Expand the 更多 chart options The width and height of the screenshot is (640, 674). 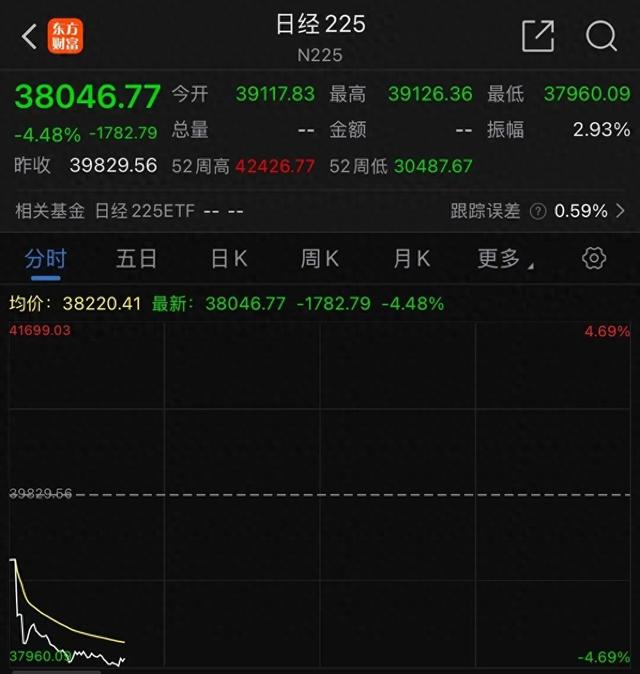pos(503,259)
